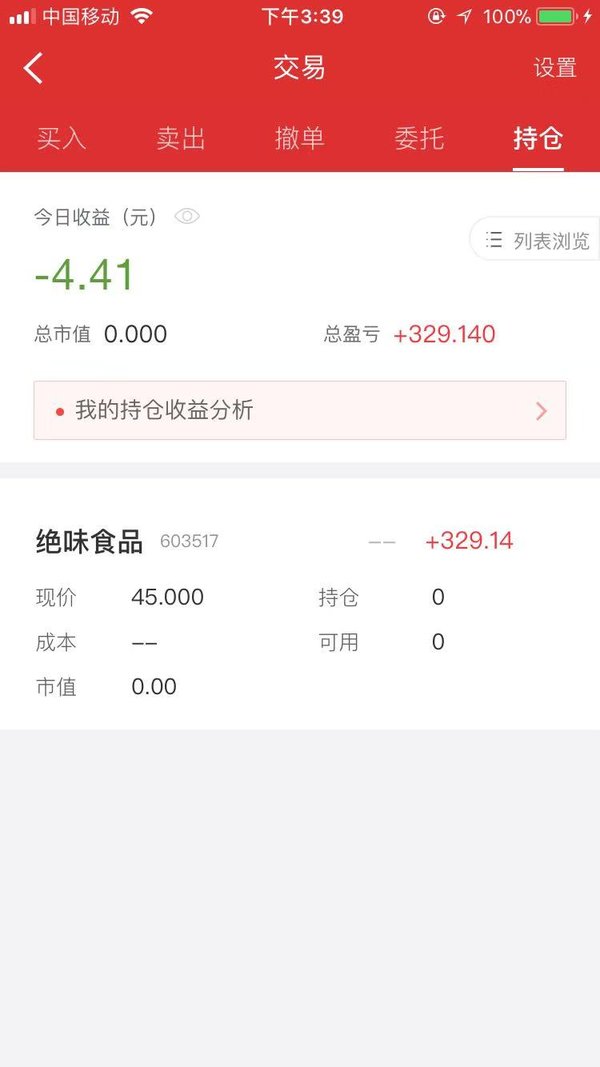600x1067 pixels.
Task: Hide today's earnings with the eye icon
Action: (x=187, y=216)
